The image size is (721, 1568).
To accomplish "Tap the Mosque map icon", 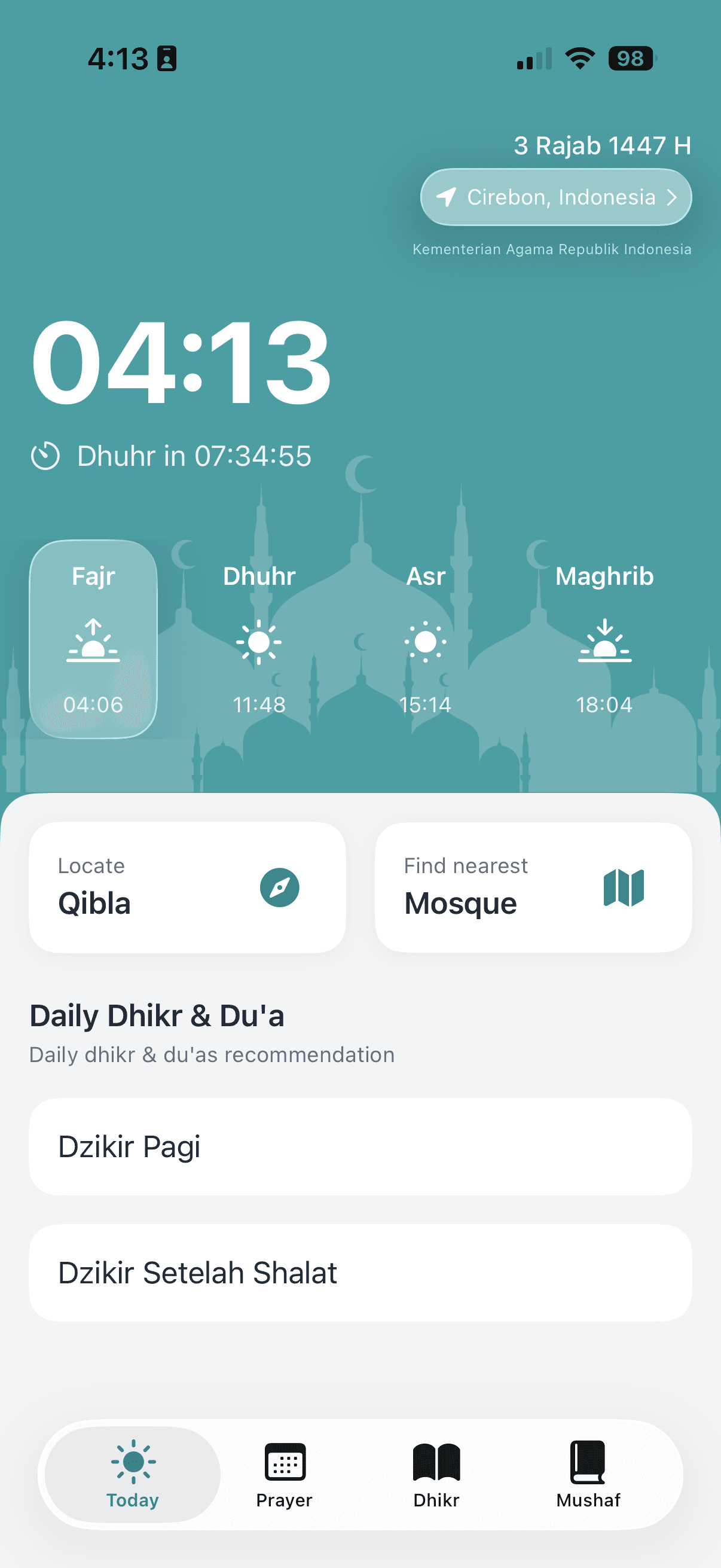I will pyautogui.click(x=624, y=887).
